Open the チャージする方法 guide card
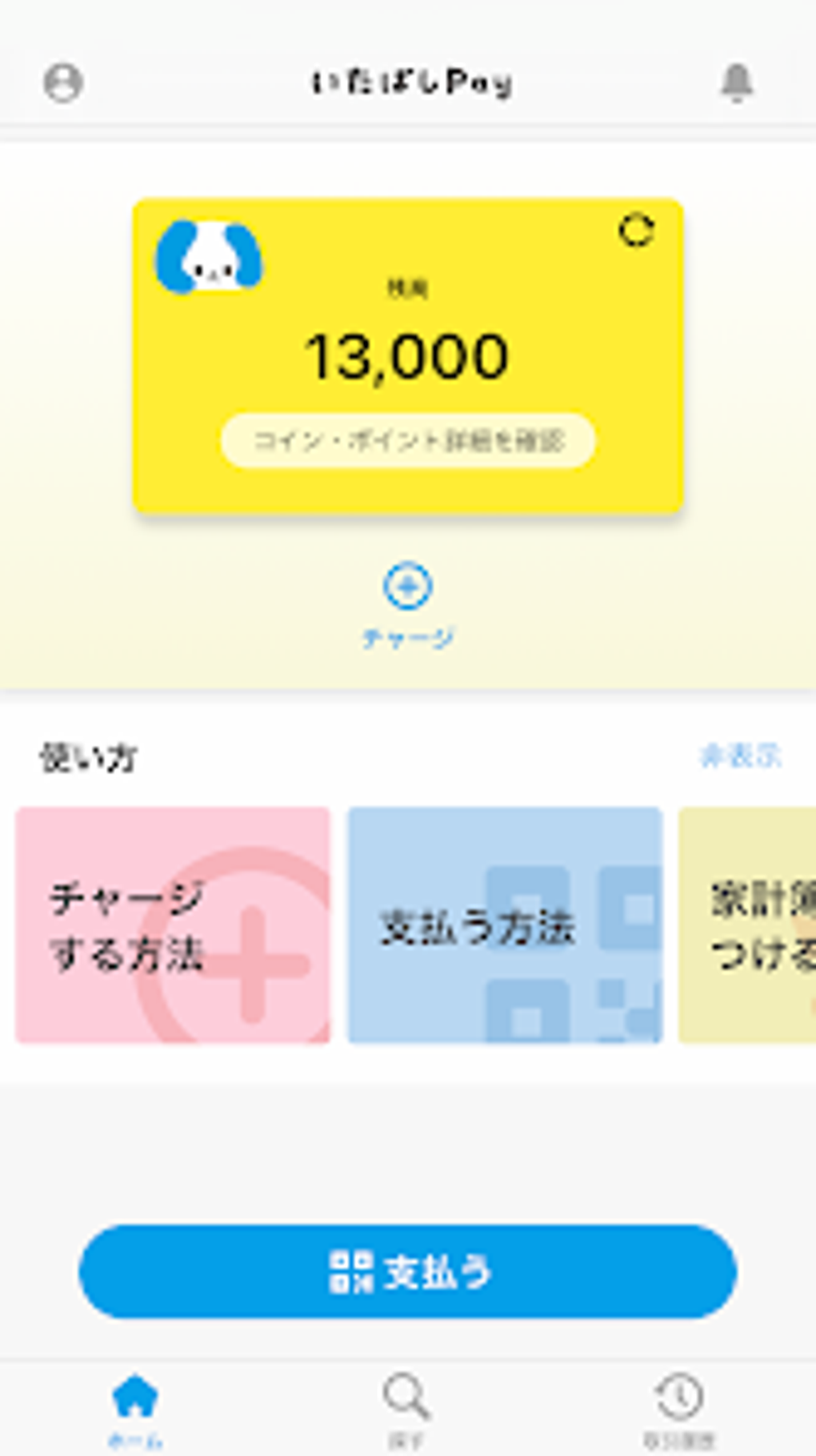This screenshot has height=1456, width=816. [x=173, y=925]
